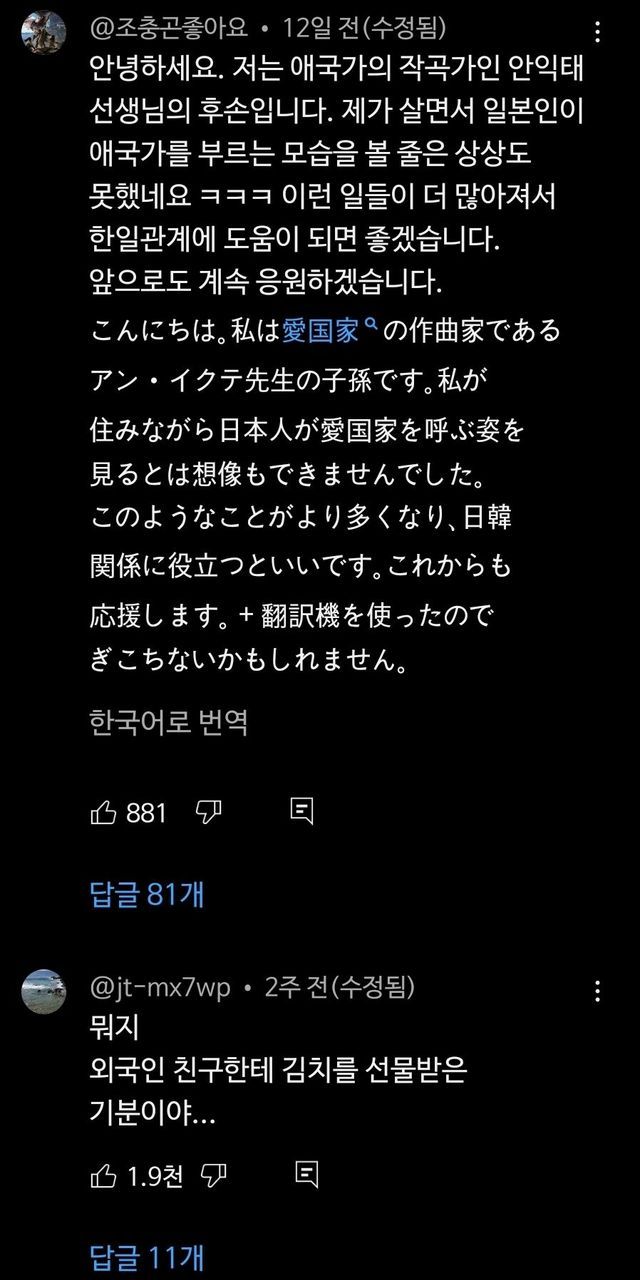This screenshot has height=1280, width=640.
Task: Expand the 답글 81개 replies
Action: click(147, 894)
